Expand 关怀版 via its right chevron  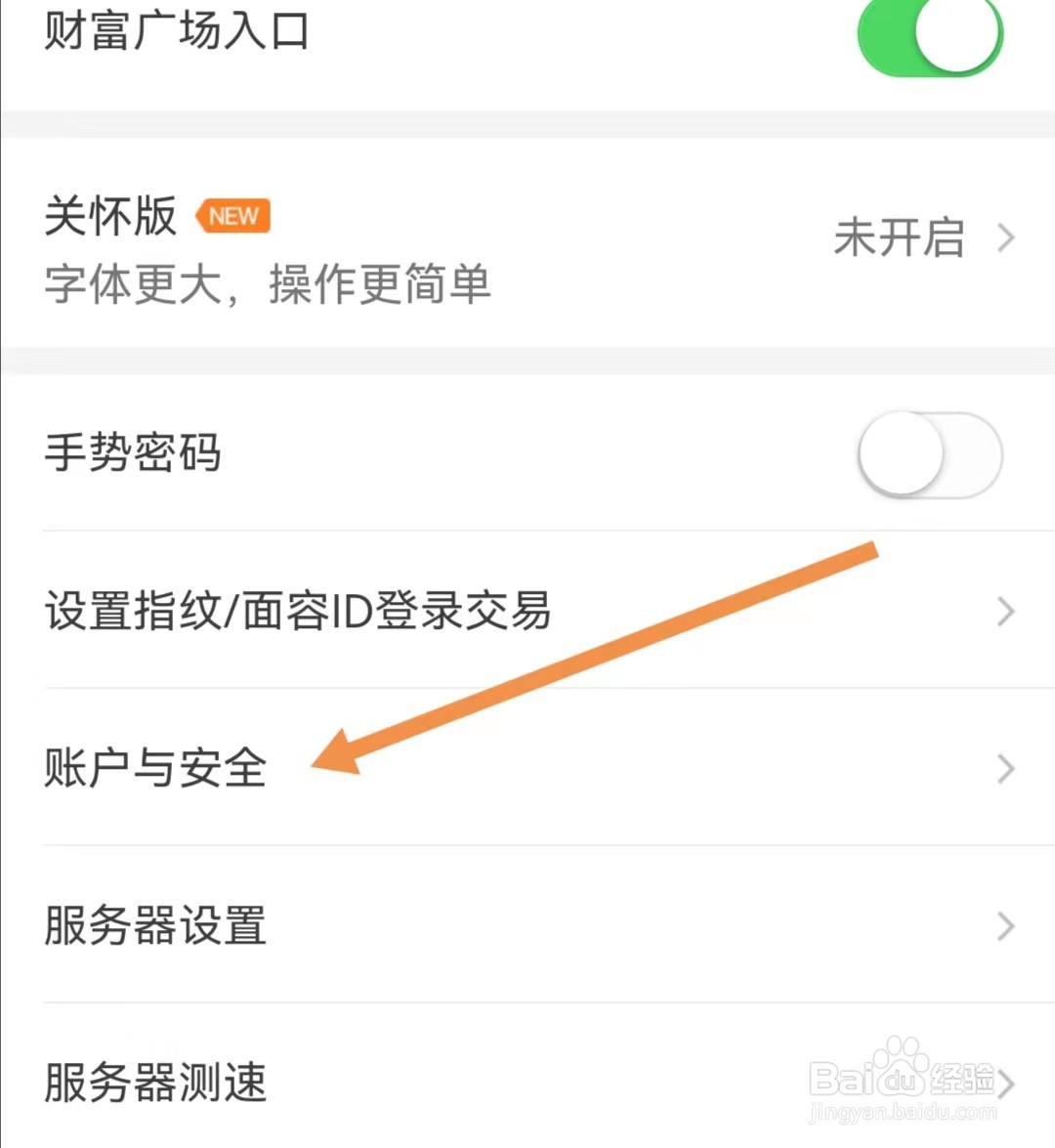[1006, 237]
